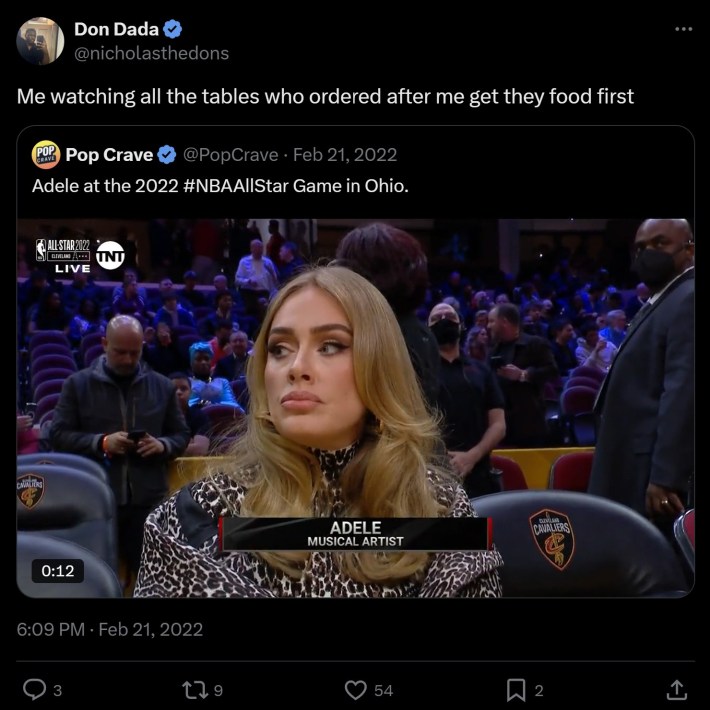Open Don Dada's profile picture
Image resolution: width=710 pixels, height=710 pixels.
(40, 41)
